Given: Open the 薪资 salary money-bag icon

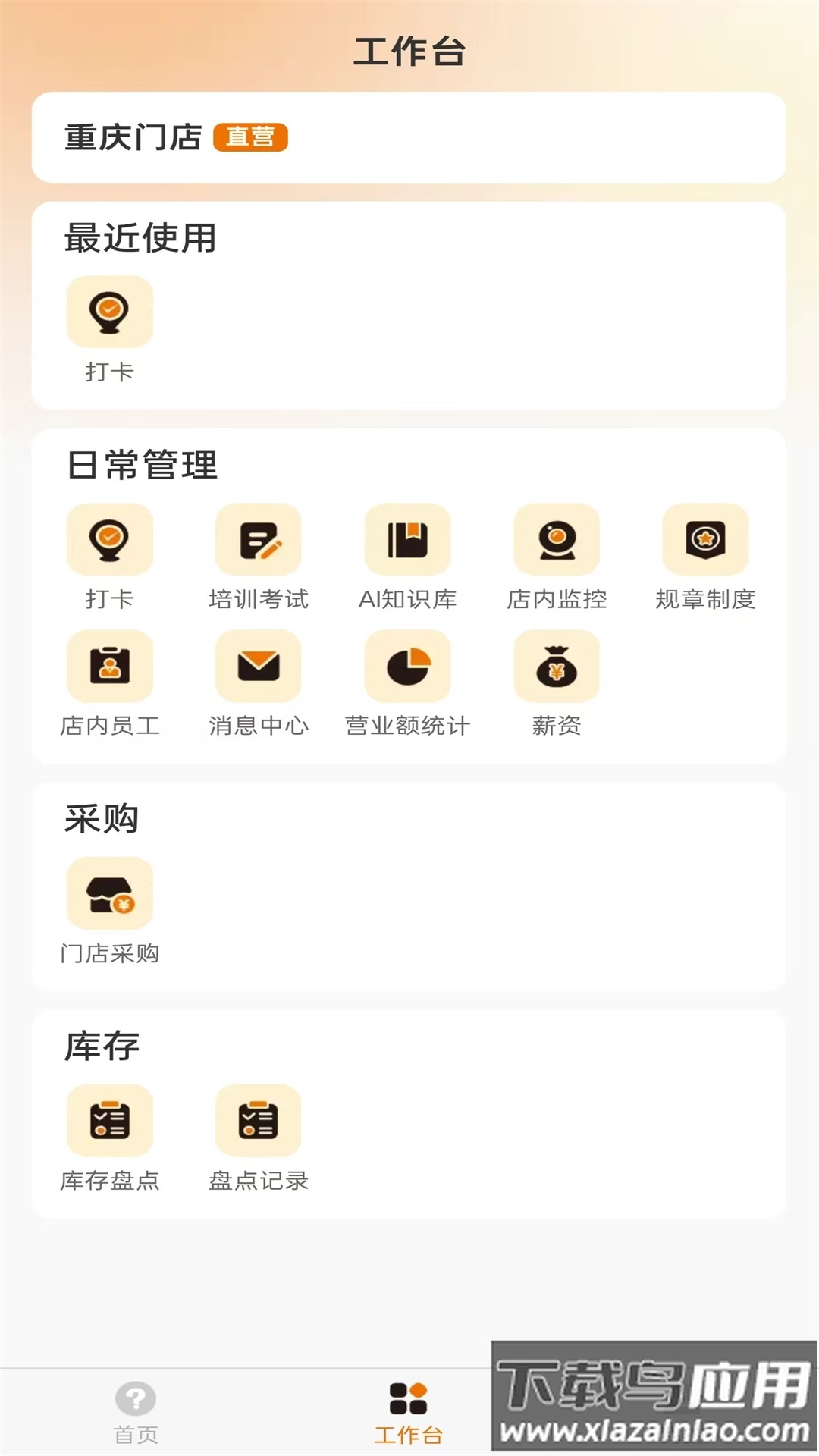Looking at the screenshot, I should (x=558, y=666).
